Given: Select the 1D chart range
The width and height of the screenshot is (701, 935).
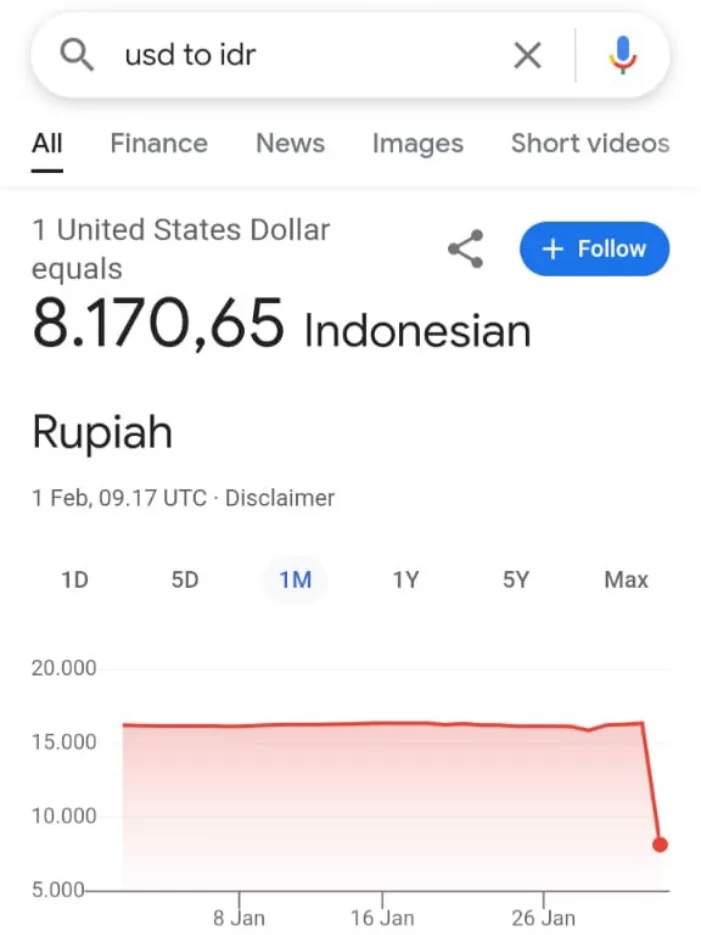Looking at the screenshot, I should point(75,580).
